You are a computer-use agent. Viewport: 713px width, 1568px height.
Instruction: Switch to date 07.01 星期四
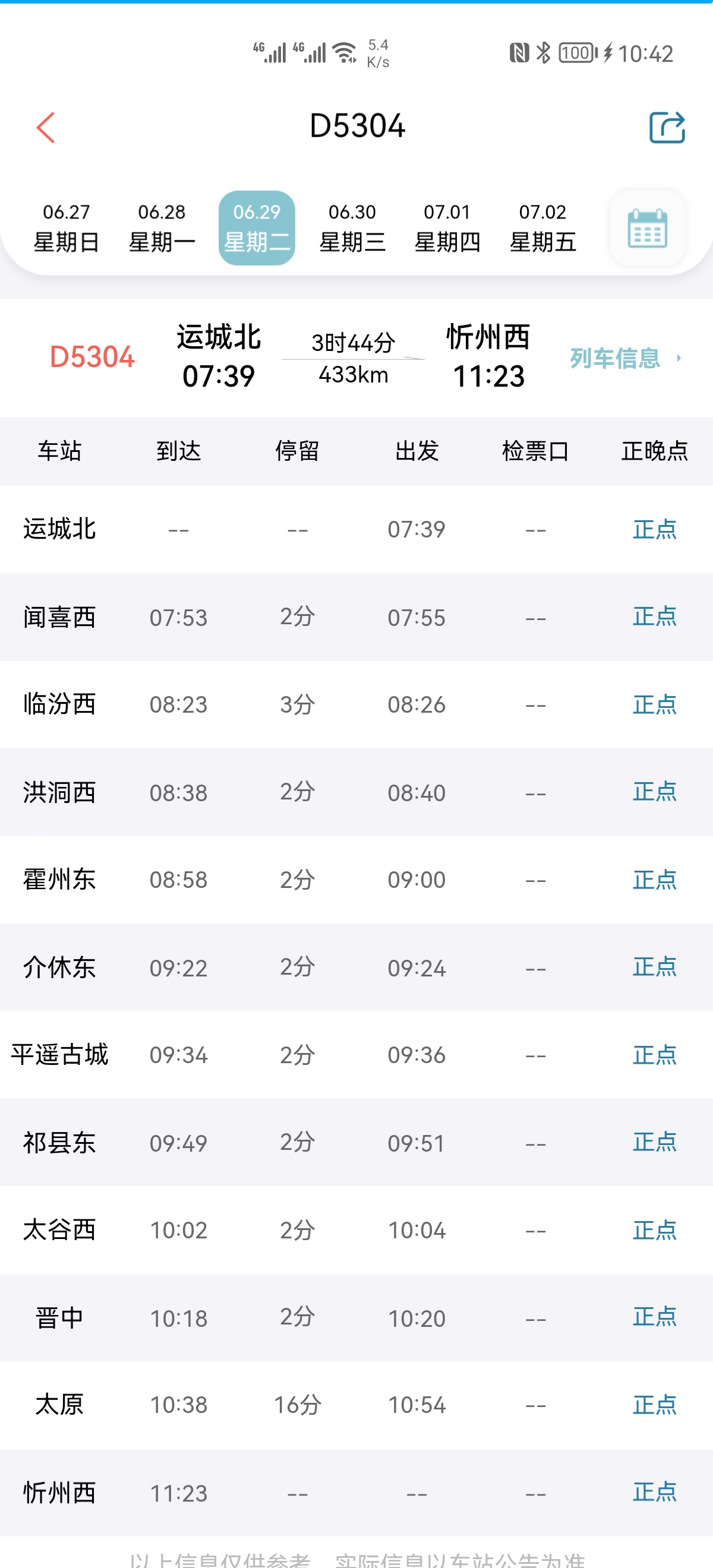(447, 228)
